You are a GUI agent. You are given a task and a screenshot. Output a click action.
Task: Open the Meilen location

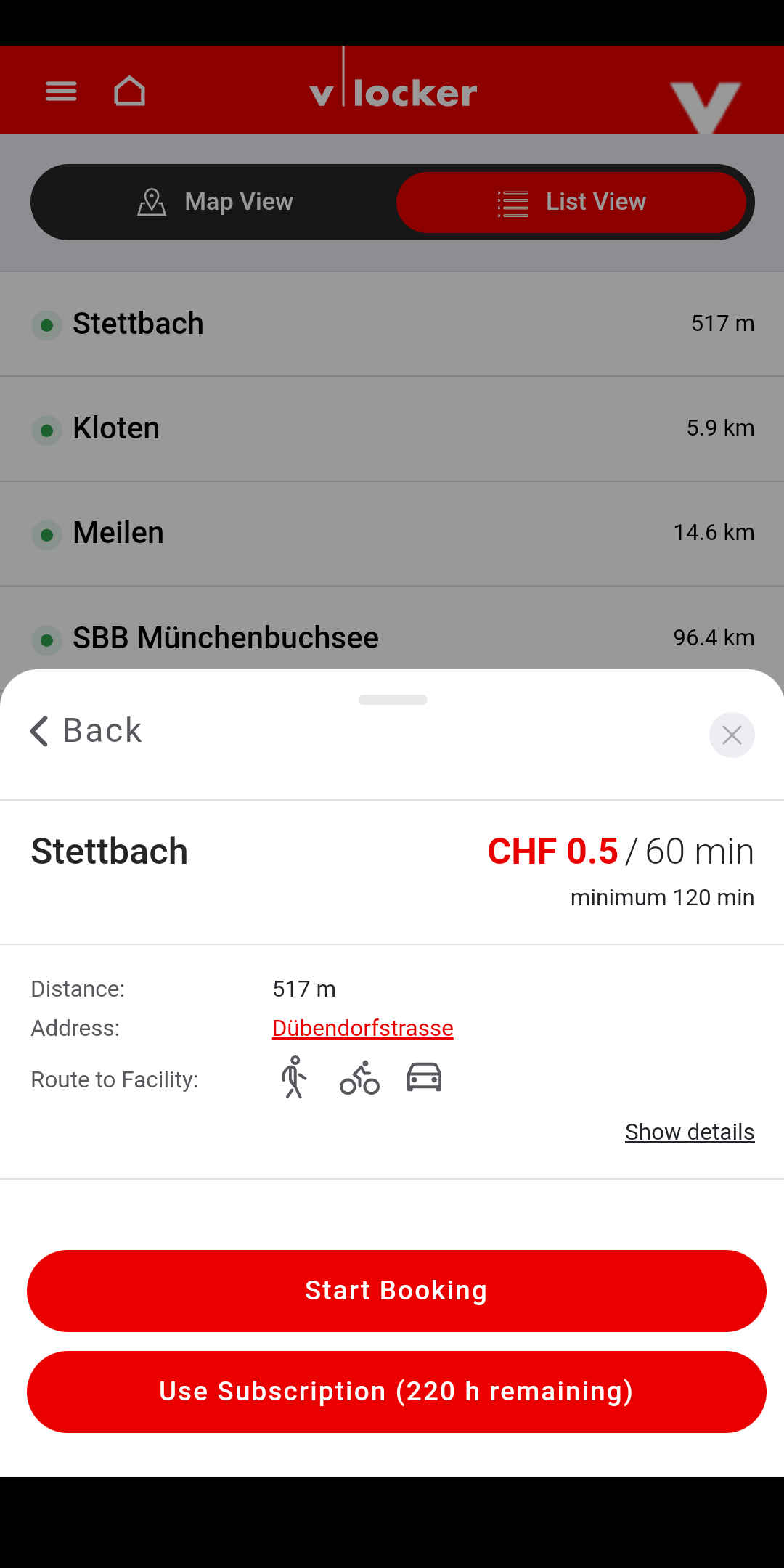392,533
